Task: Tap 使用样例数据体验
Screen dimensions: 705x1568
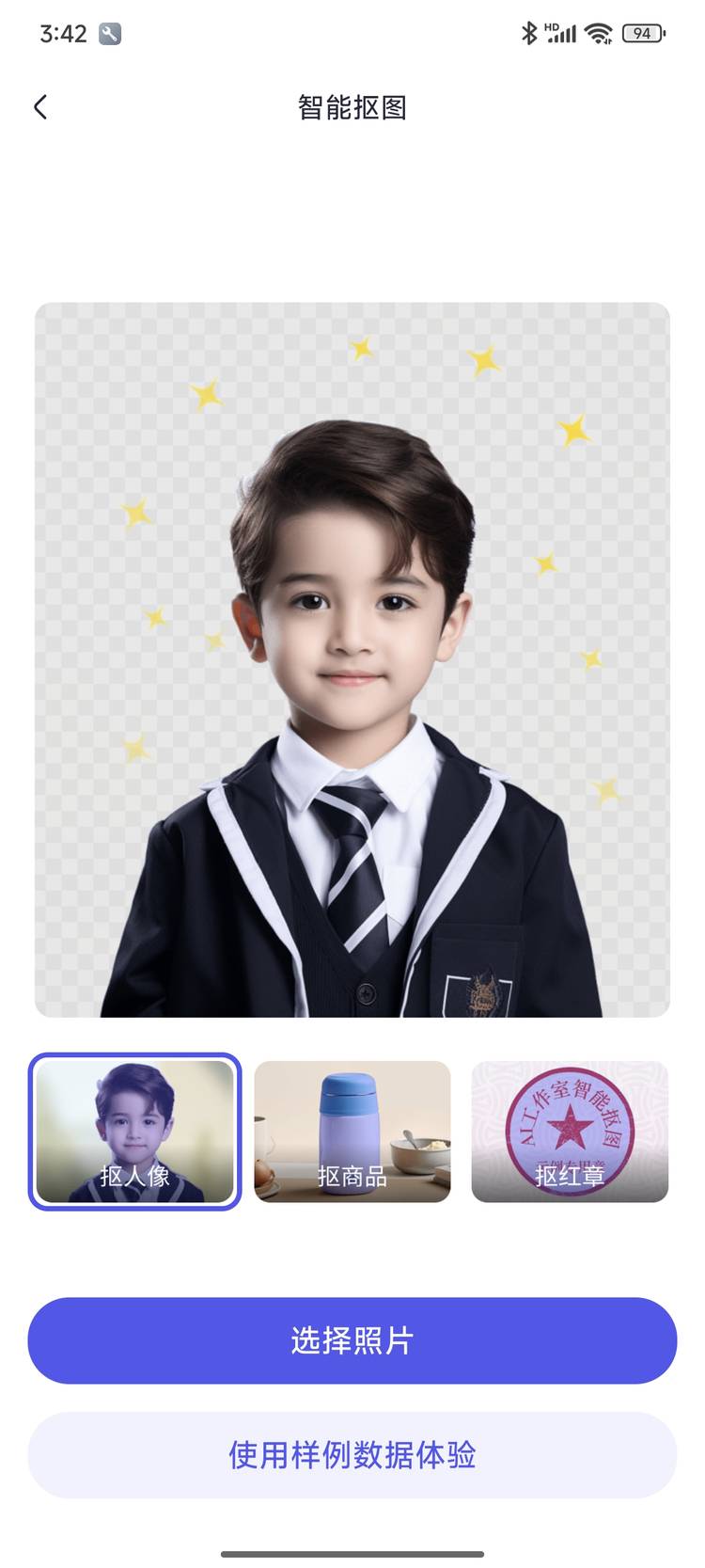Action: pos(352,1455)
